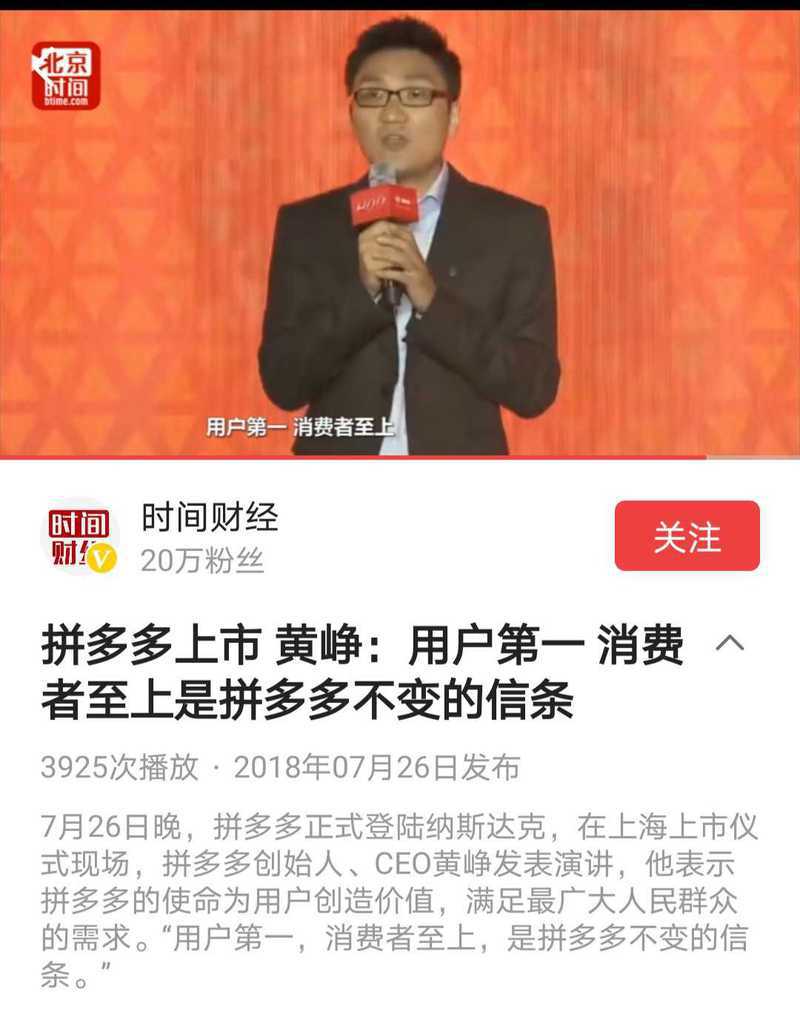Open the 时间财经 channel name
Image resolution: width=800 pixels, height=1020 pixels.
click(x=209, y=518)
